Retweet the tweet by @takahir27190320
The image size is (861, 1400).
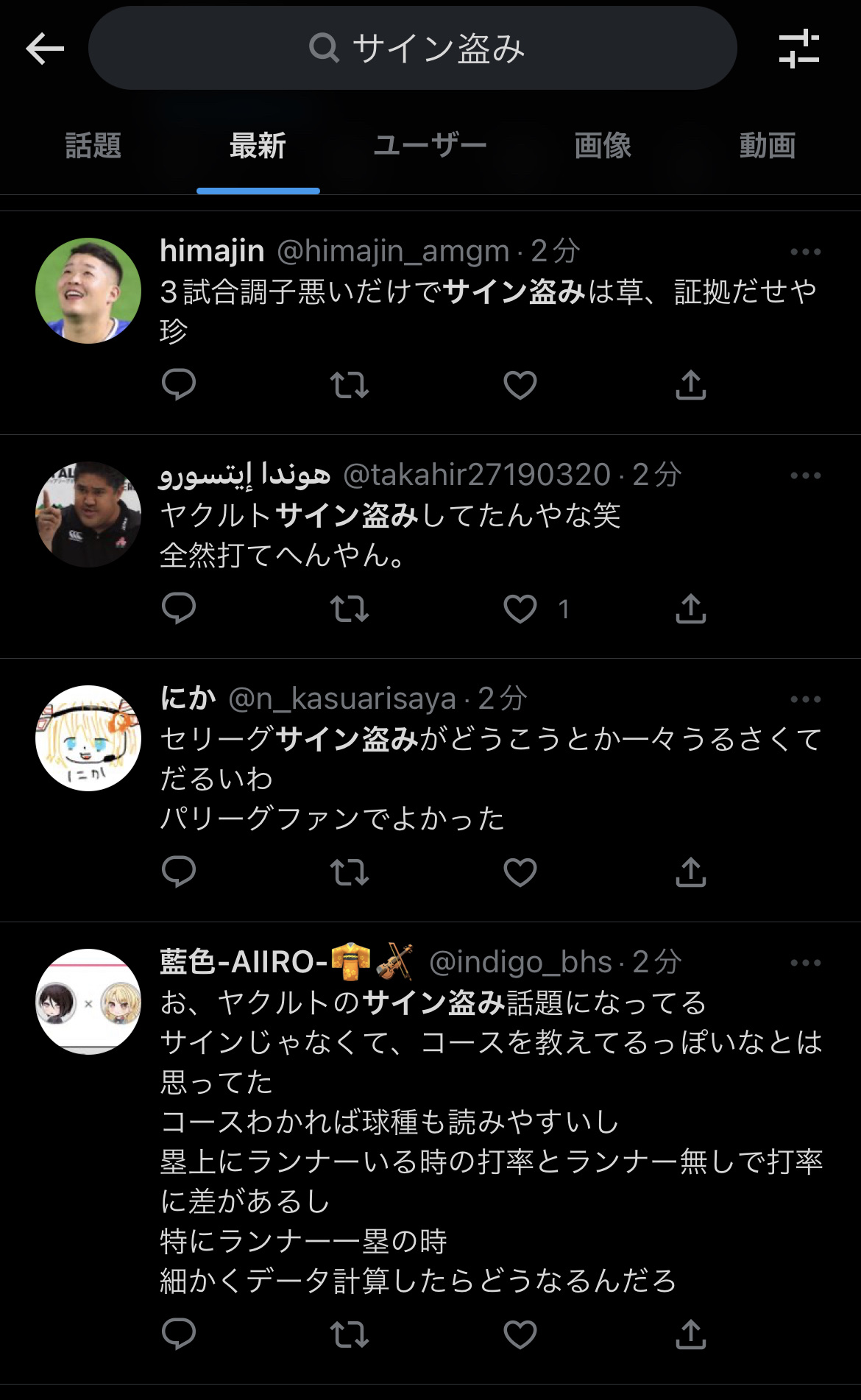350,609
